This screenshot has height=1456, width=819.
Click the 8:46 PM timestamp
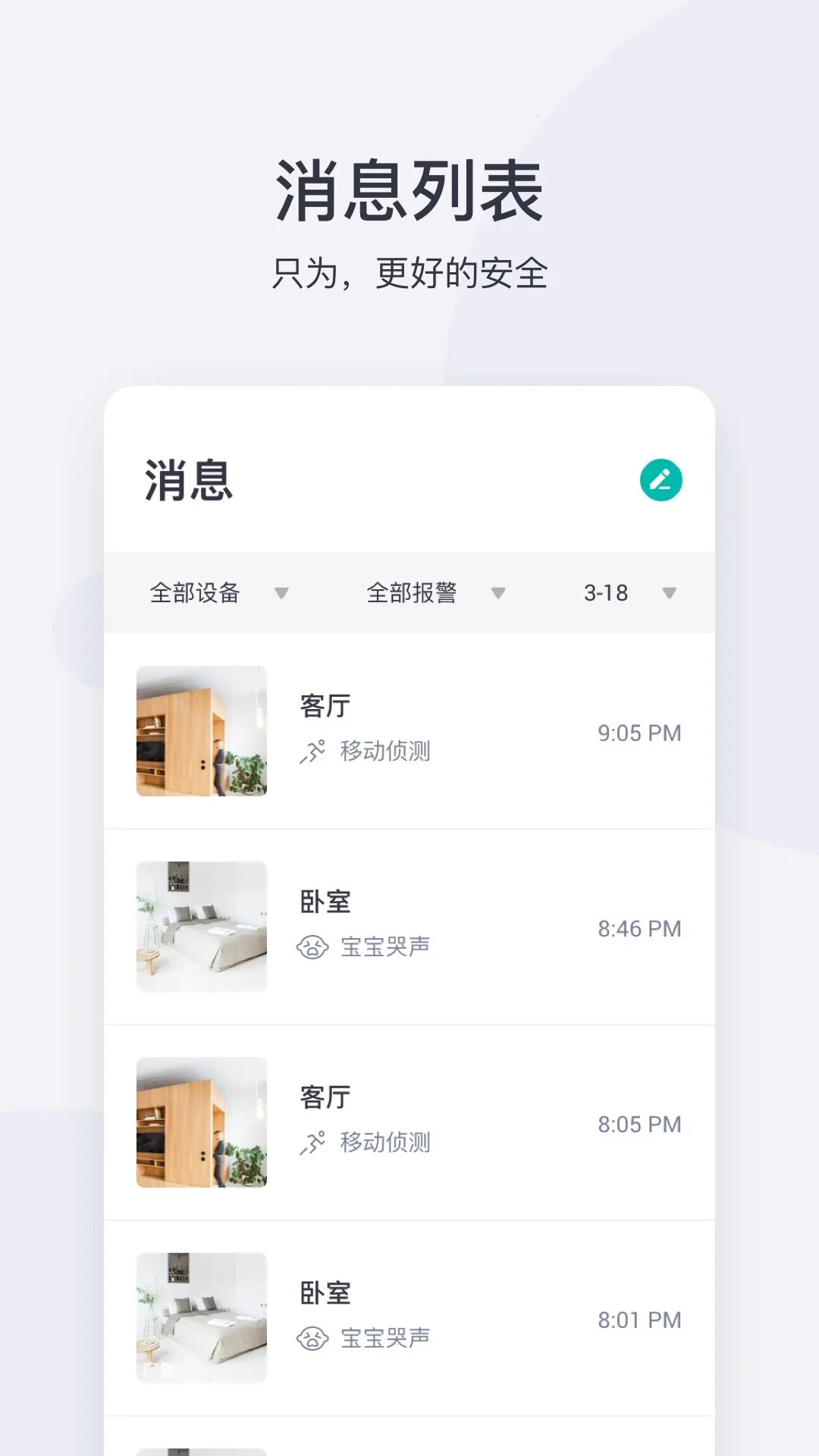coord(639,929)
